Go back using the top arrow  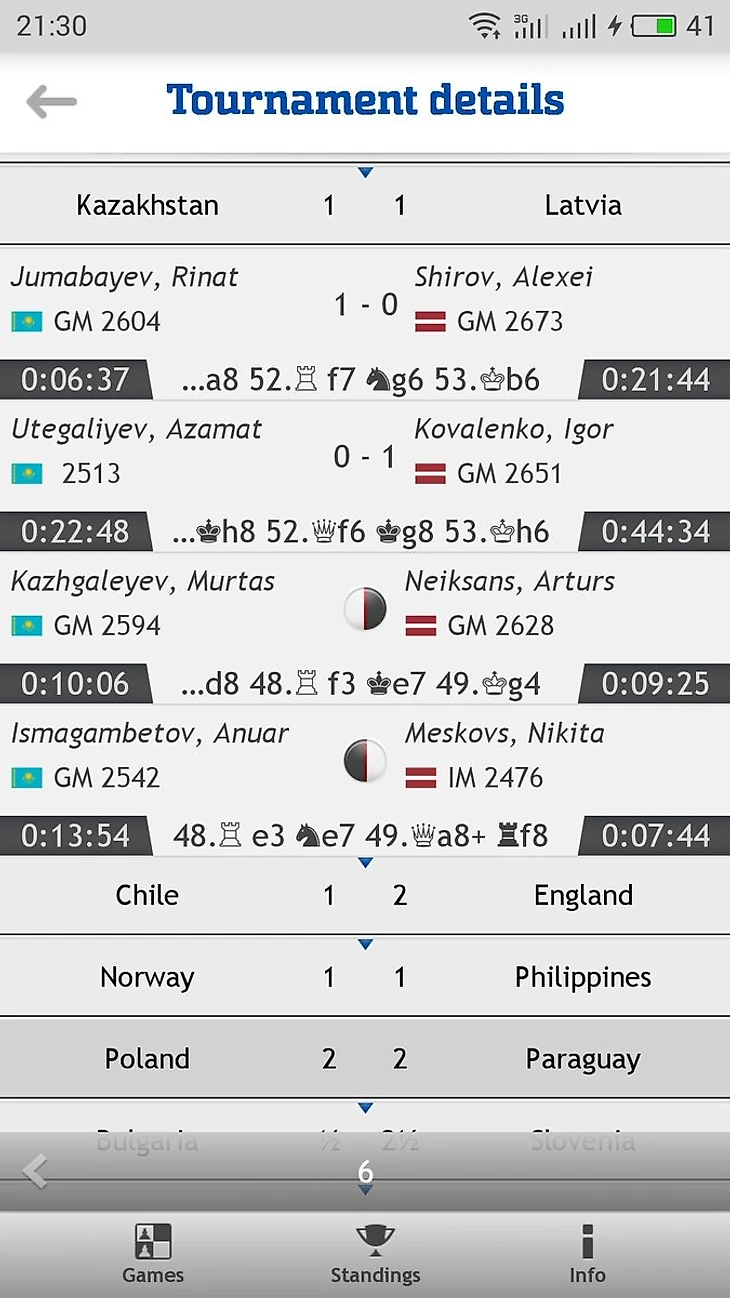click(x=51, y=101)
